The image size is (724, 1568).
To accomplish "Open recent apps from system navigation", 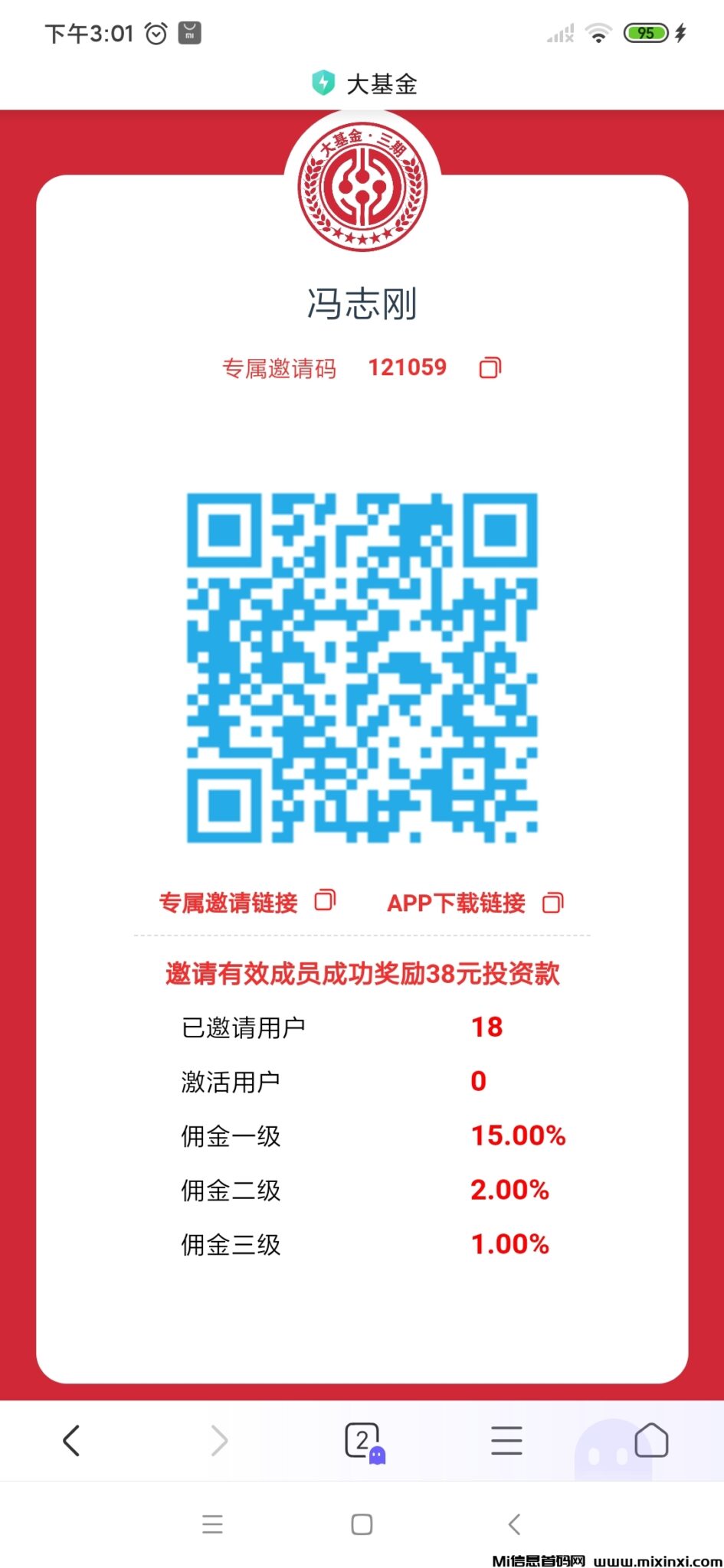I will (x=213, y=1524).
